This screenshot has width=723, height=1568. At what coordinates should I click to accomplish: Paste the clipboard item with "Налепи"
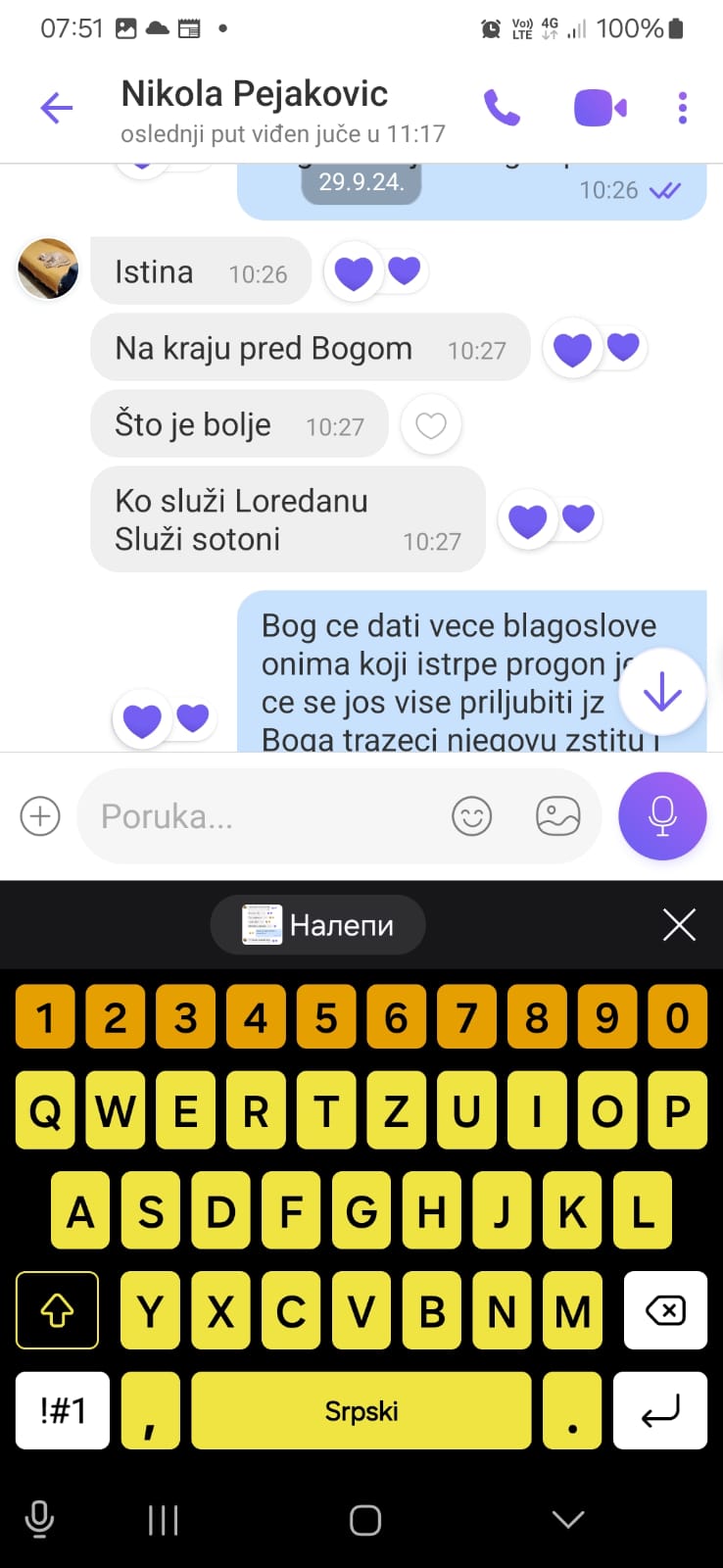[x=318, y=924]
